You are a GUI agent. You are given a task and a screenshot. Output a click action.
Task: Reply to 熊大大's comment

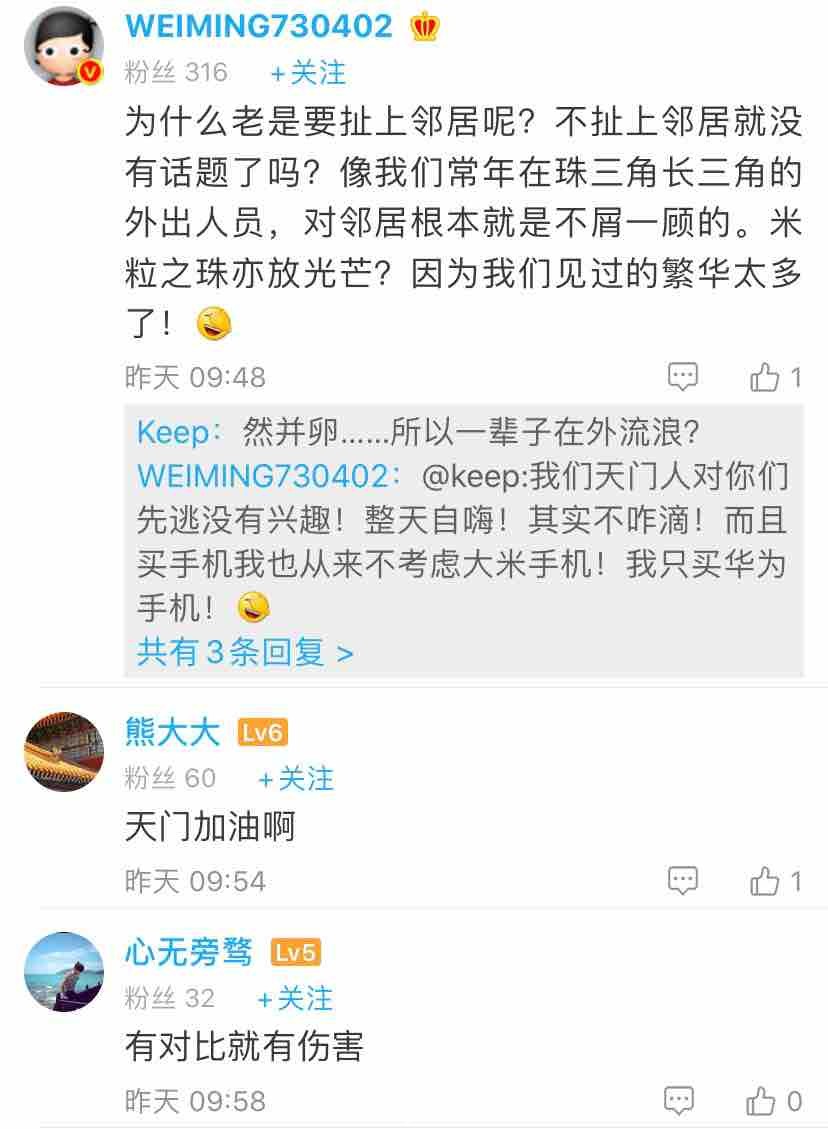point(683,881)
